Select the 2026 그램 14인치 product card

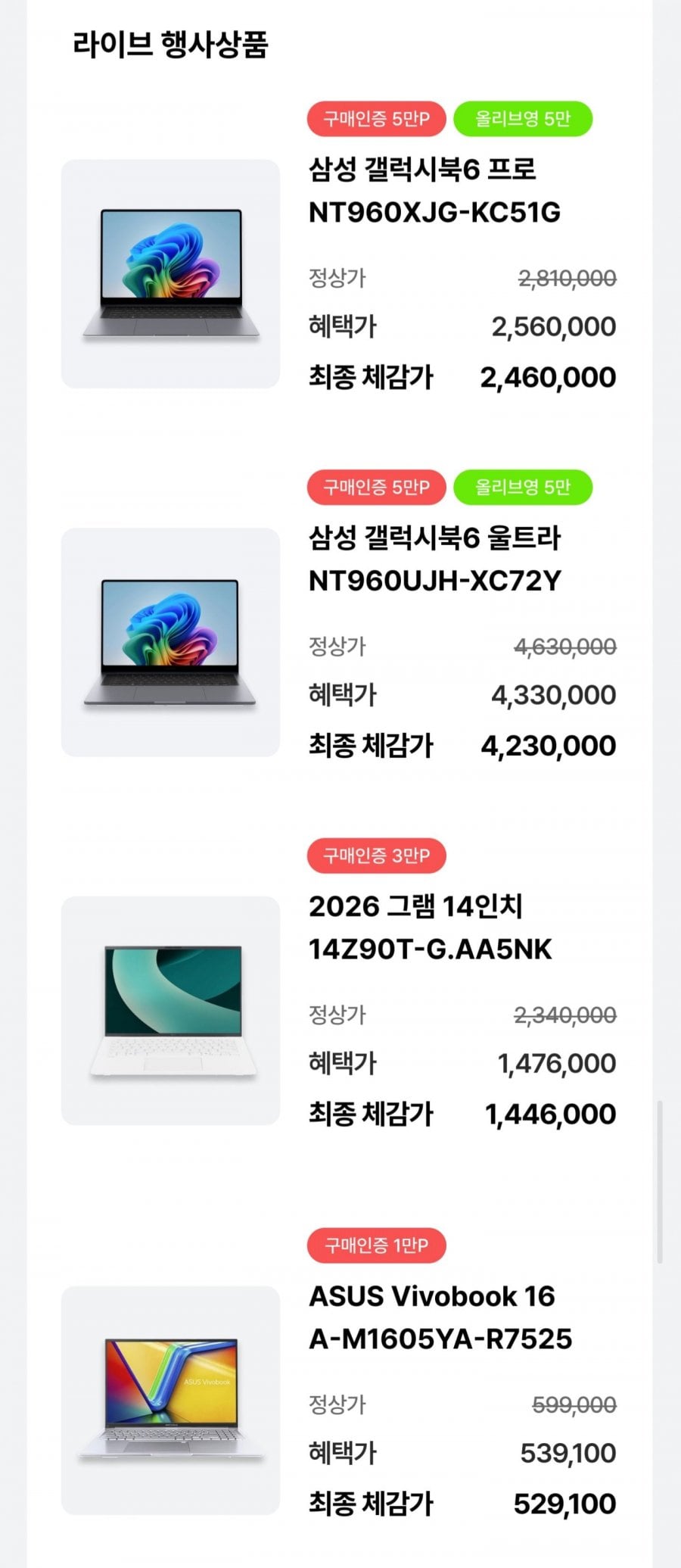click(x=430, y=927)
